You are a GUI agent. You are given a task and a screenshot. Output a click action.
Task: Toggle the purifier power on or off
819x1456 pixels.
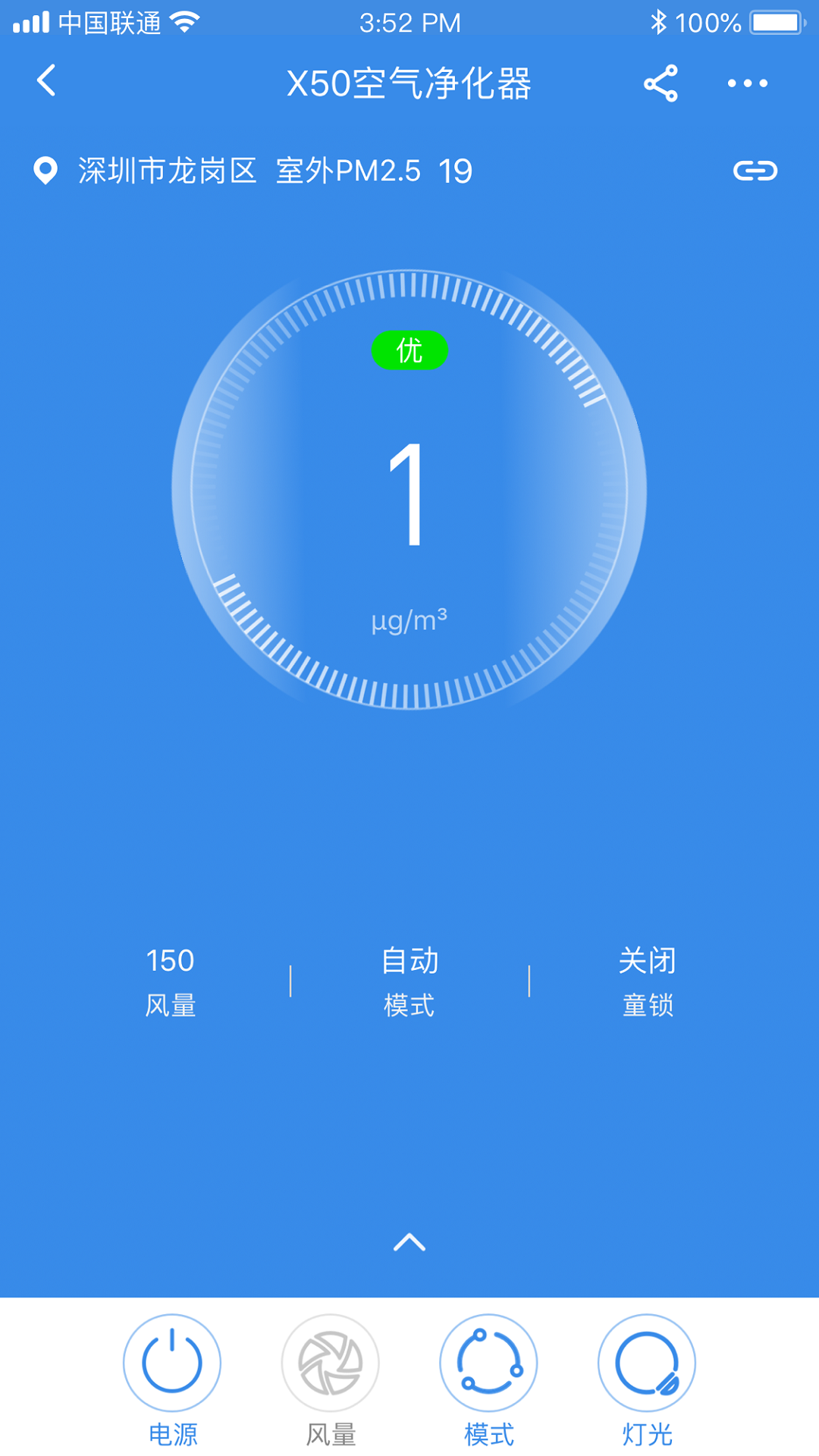[173, 1361]
